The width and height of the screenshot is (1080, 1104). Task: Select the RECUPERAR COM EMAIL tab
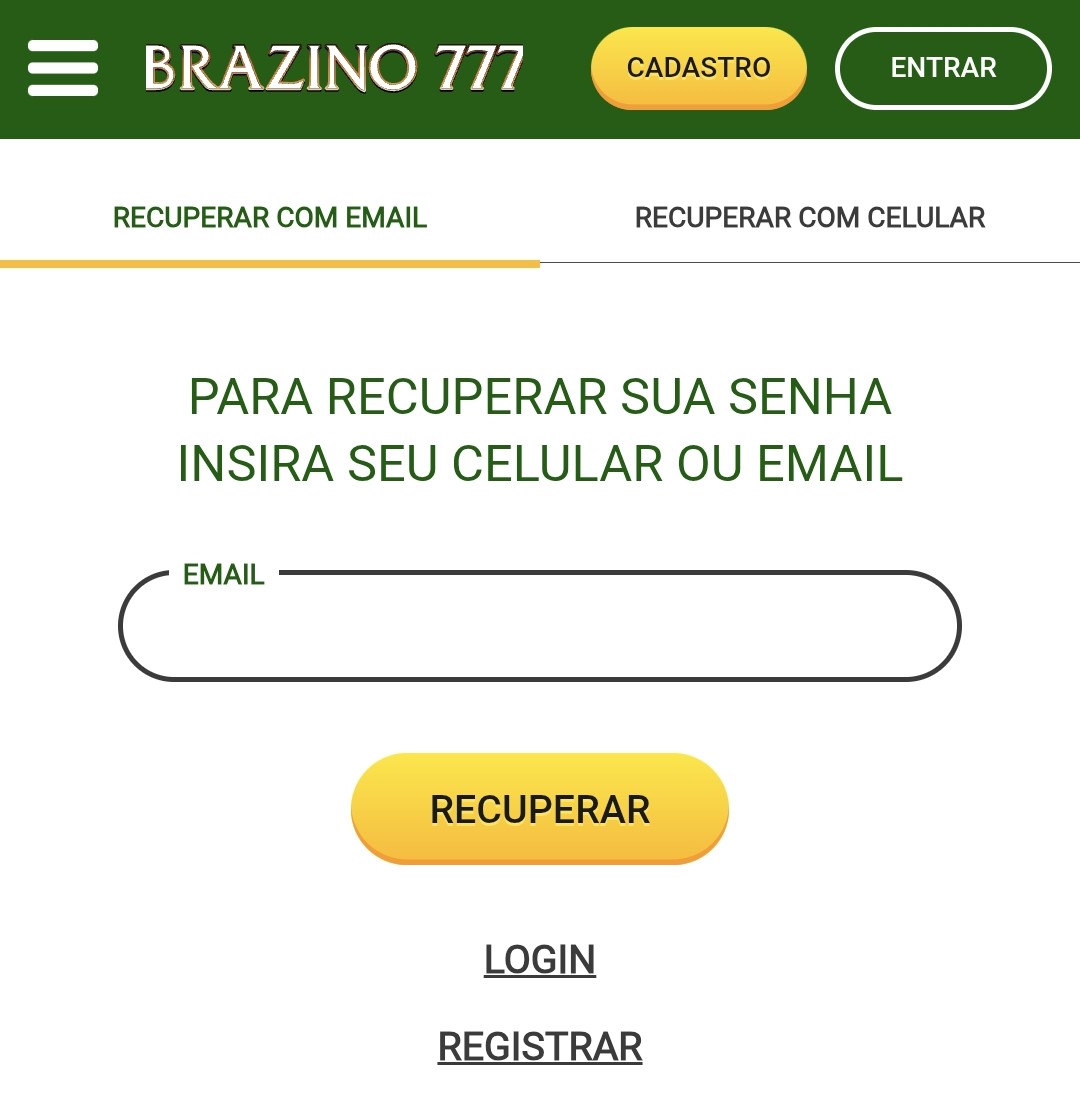pos(270,217)
